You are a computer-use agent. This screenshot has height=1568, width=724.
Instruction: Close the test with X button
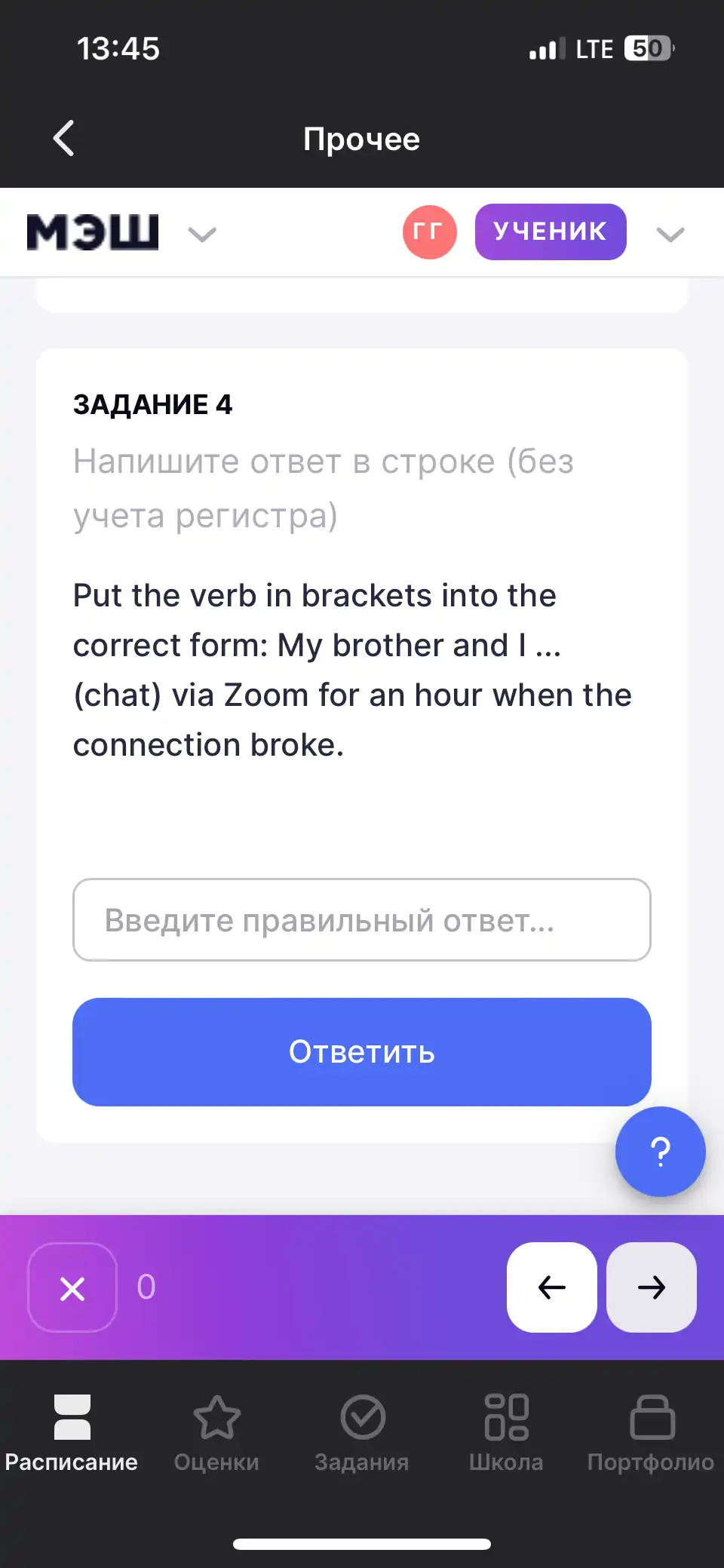pyautogui.click(x=72, y=1287)
